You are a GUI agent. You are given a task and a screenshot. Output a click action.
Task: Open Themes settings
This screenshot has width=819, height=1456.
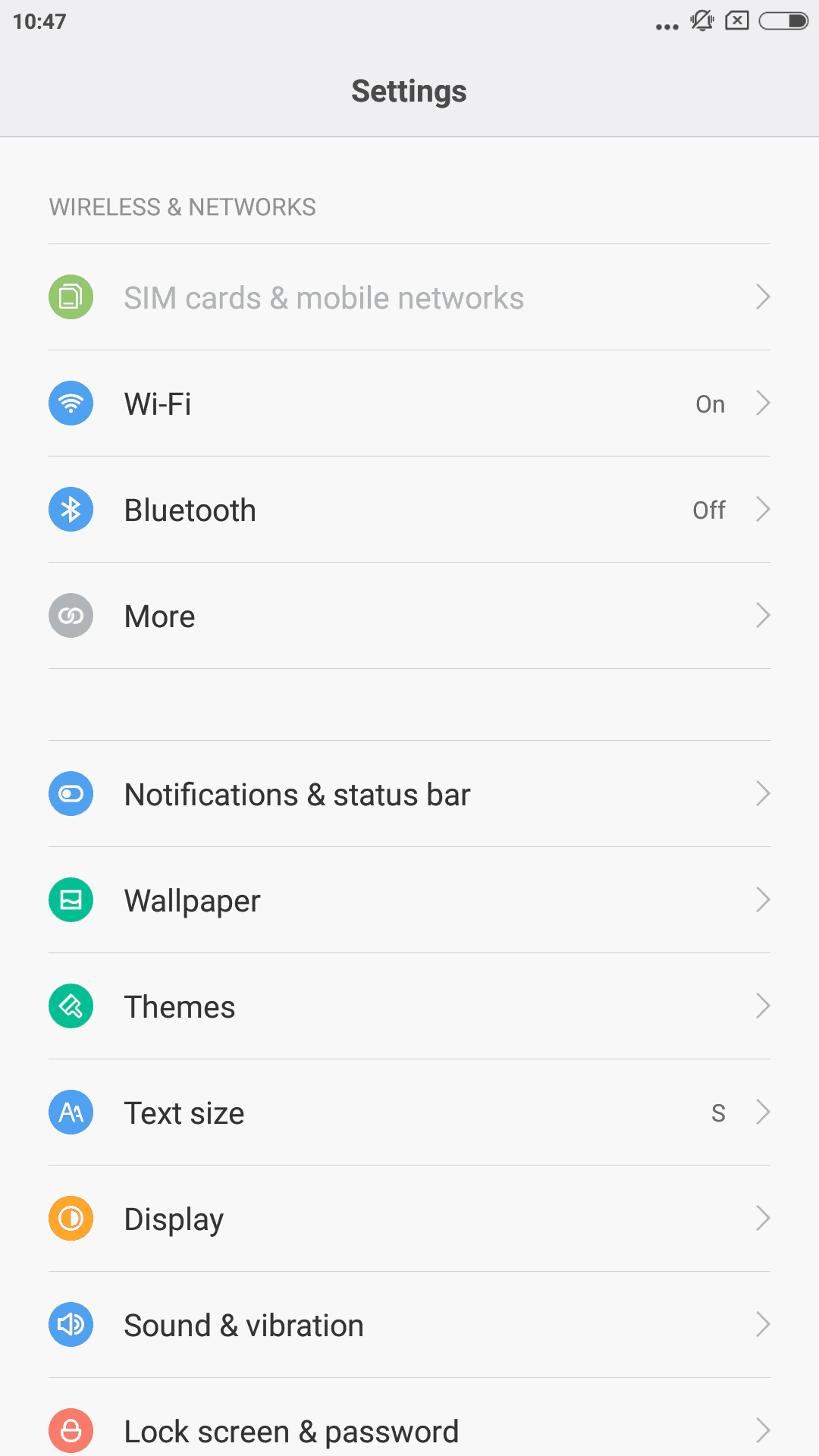point(409,1006)
